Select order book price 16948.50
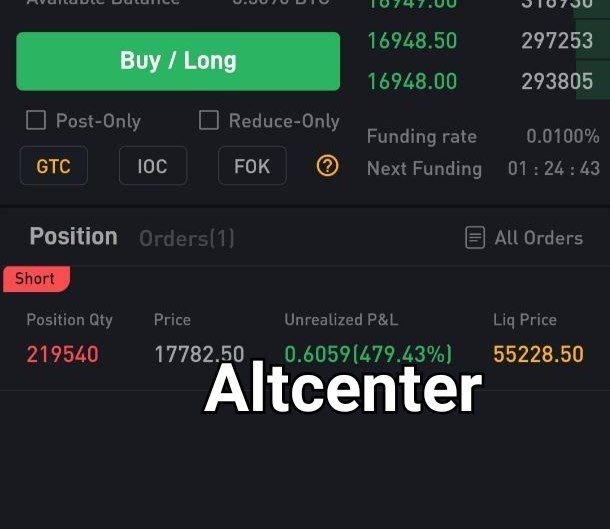Screen dimensions: 610x529 pos(412,41)
